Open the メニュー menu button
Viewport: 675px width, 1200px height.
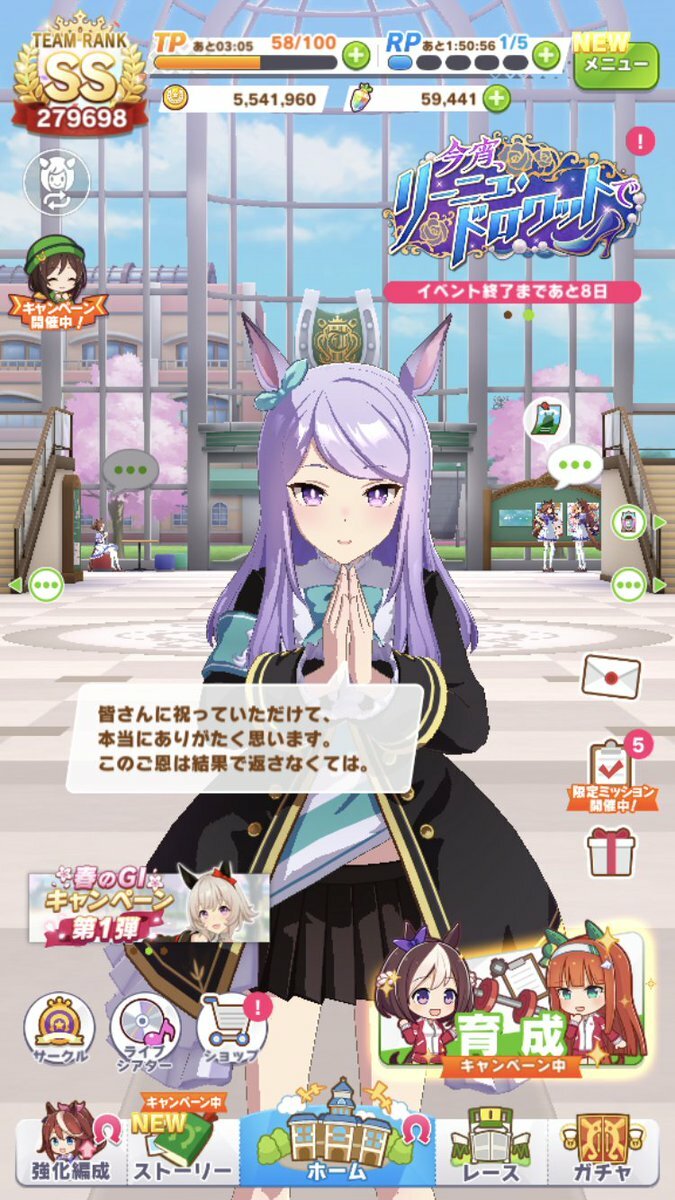pos(616,64)
